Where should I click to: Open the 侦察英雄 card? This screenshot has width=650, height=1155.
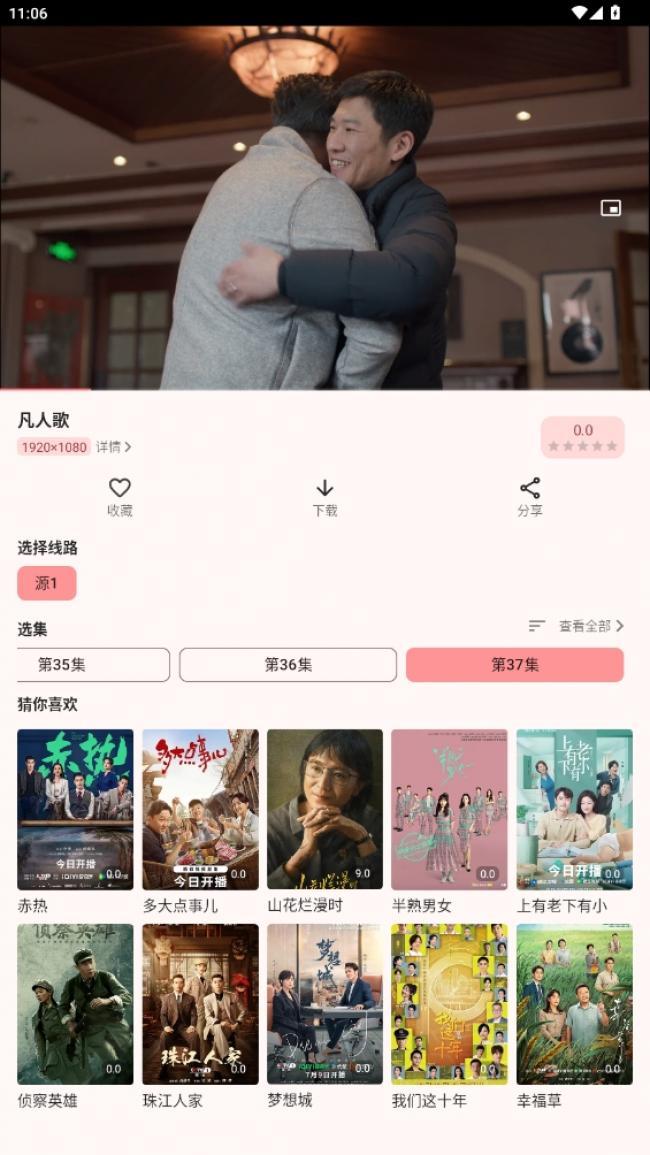75,1004
